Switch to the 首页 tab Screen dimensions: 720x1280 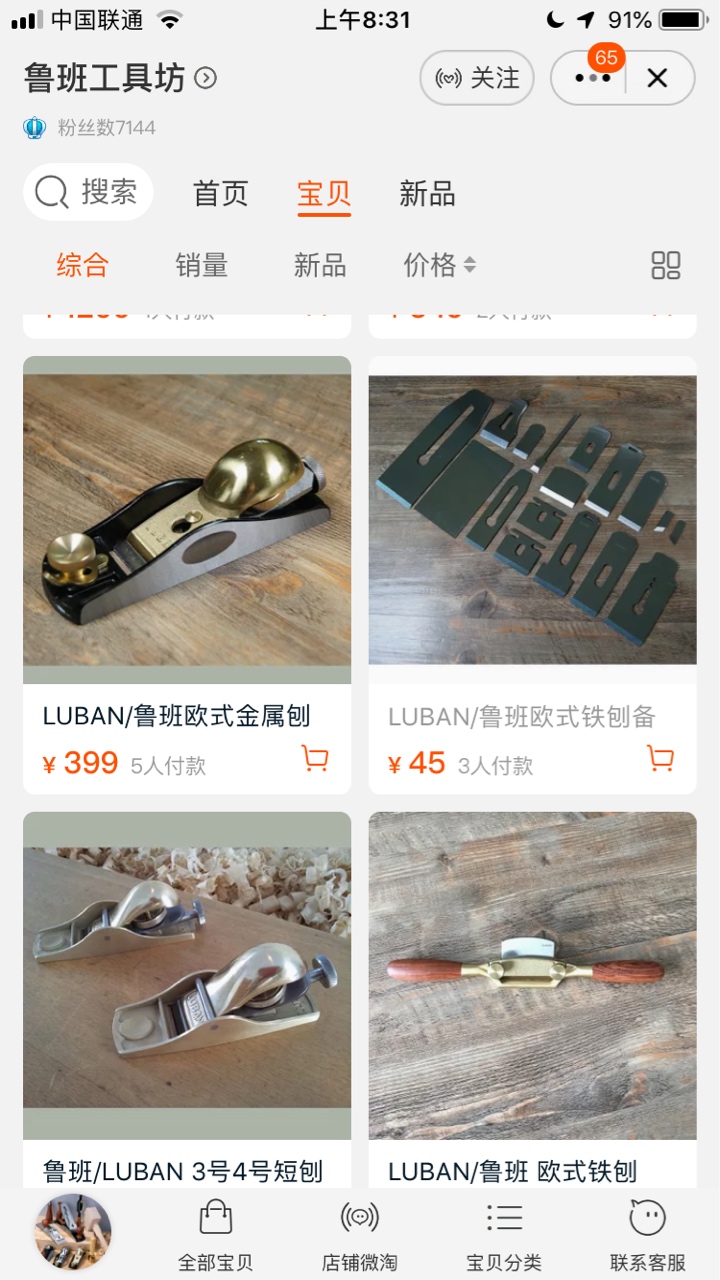pyautogui.click(x=220, y=193)
